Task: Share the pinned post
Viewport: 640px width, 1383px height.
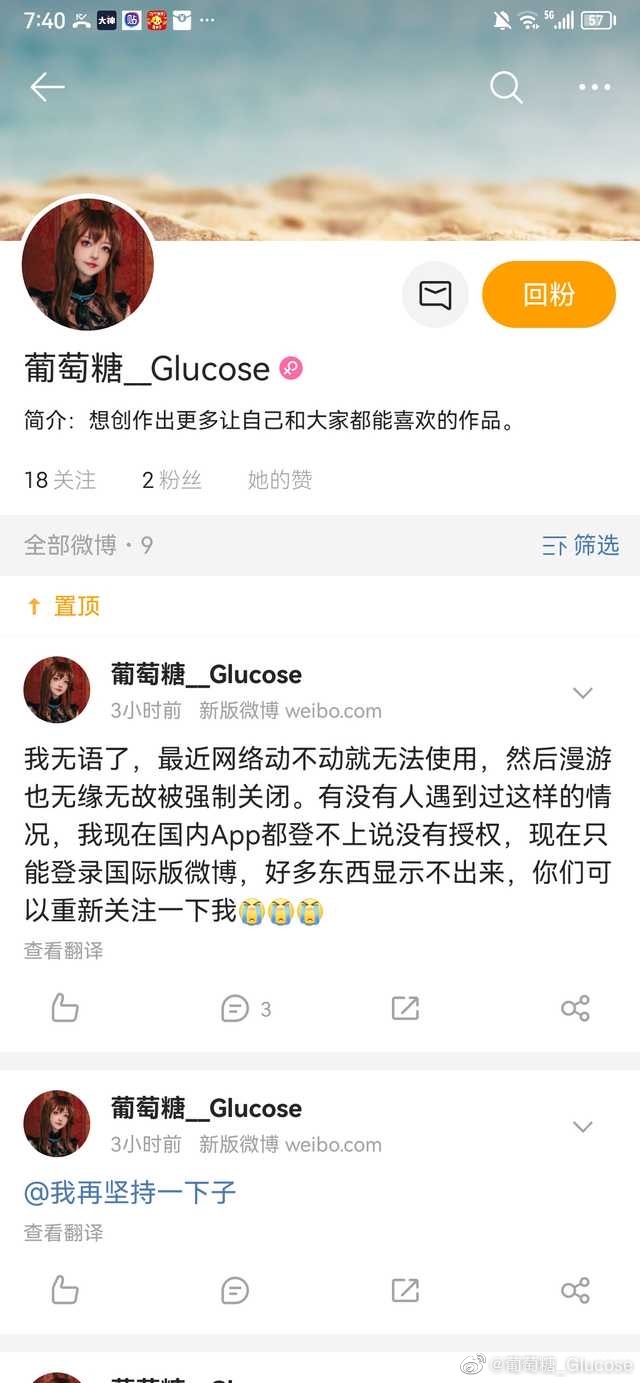Action: click(x=575, y=1008)
